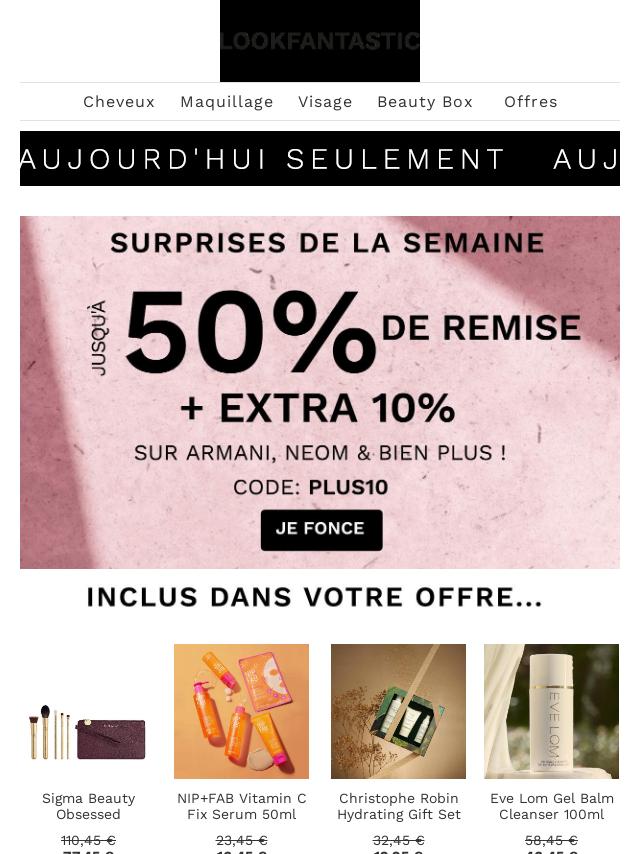Open the Cheveux category

[119, 102]
